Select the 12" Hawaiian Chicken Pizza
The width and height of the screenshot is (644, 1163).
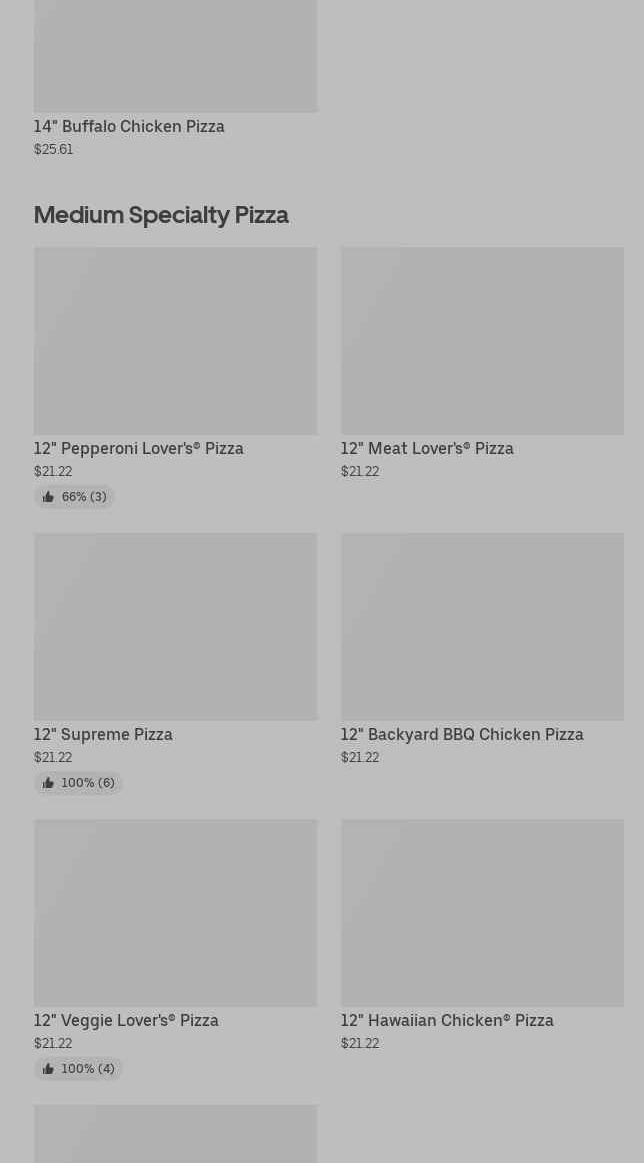(x=482, y=913)
